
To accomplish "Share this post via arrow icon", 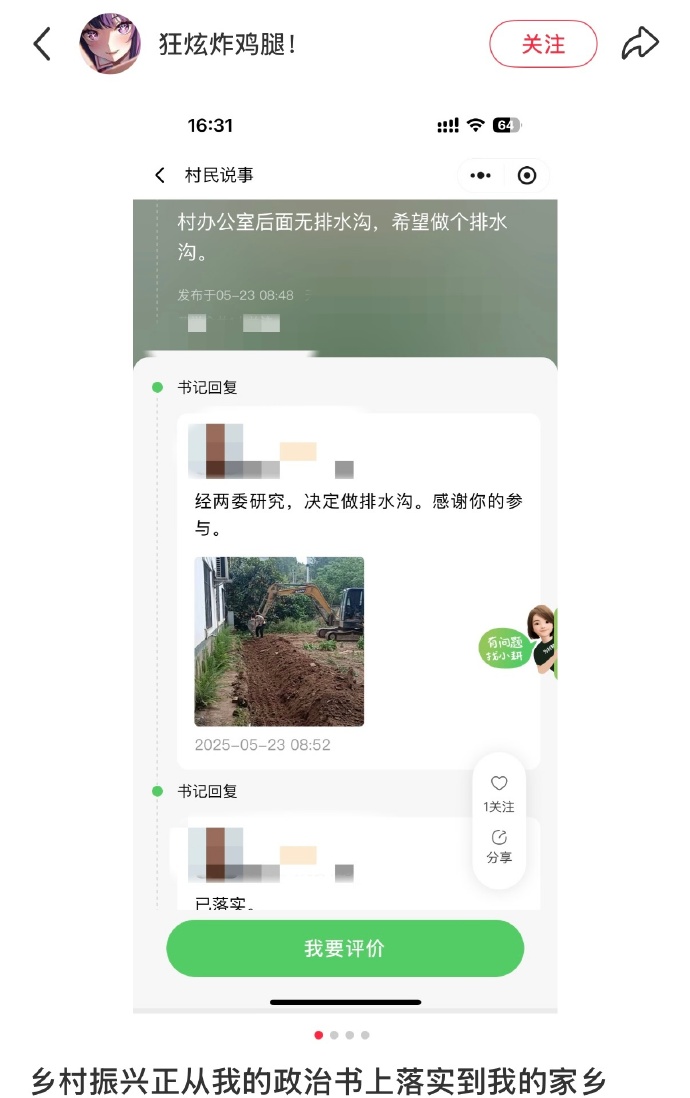I will [x=640, y=43].
